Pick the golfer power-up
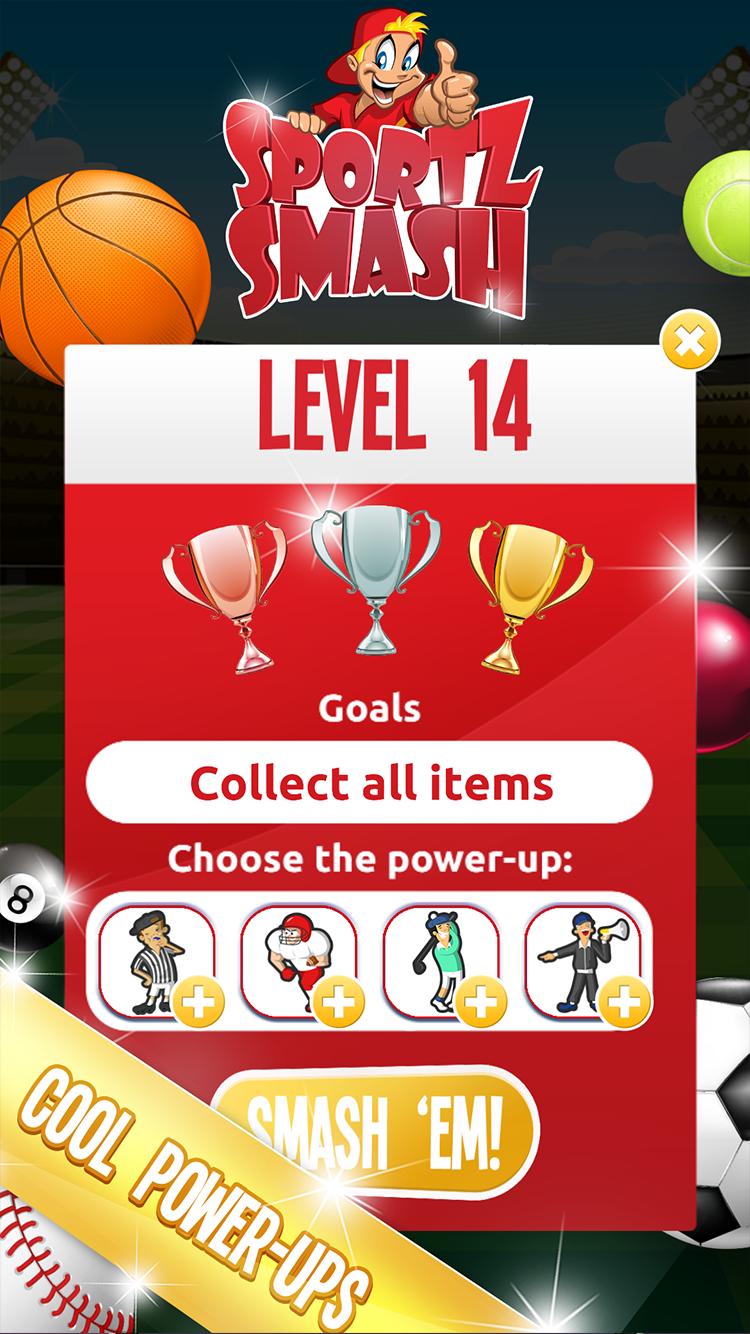The height and width of the screenshot is (1334, 750). point(443,961)
